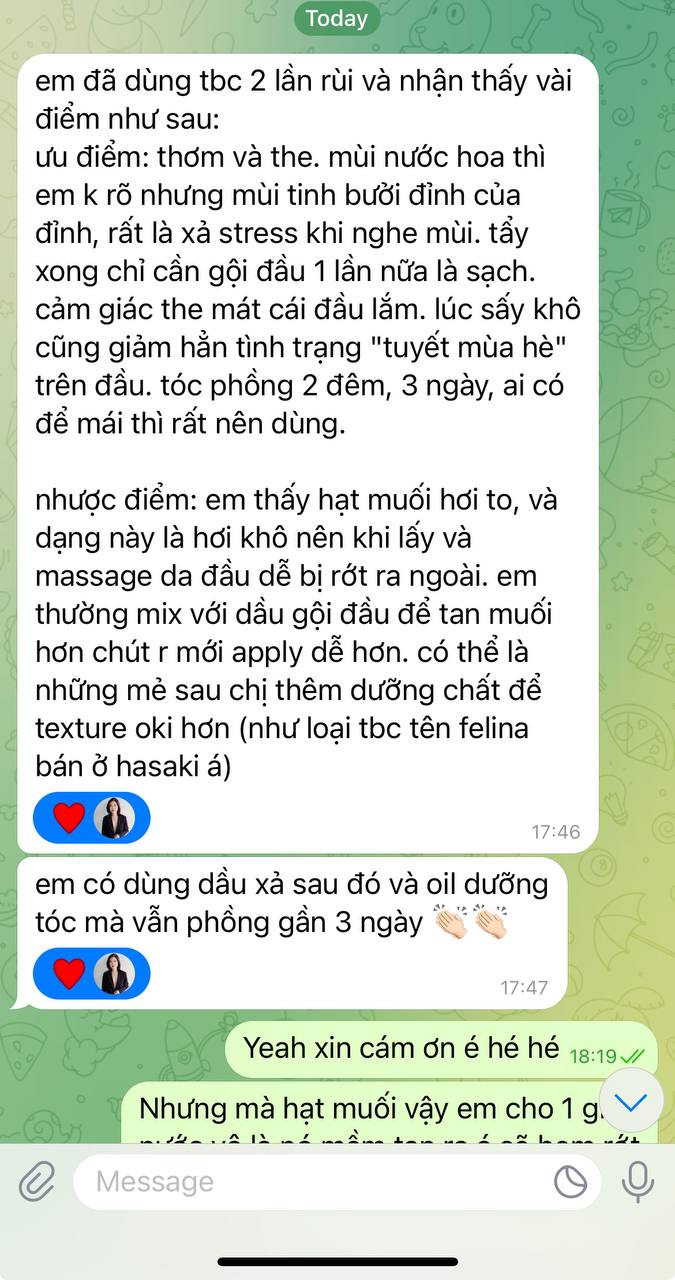Tap the heart reaction on the 17:46 message
The width and height of the screenshot is (675, 1280).
(x=69, y=818)
